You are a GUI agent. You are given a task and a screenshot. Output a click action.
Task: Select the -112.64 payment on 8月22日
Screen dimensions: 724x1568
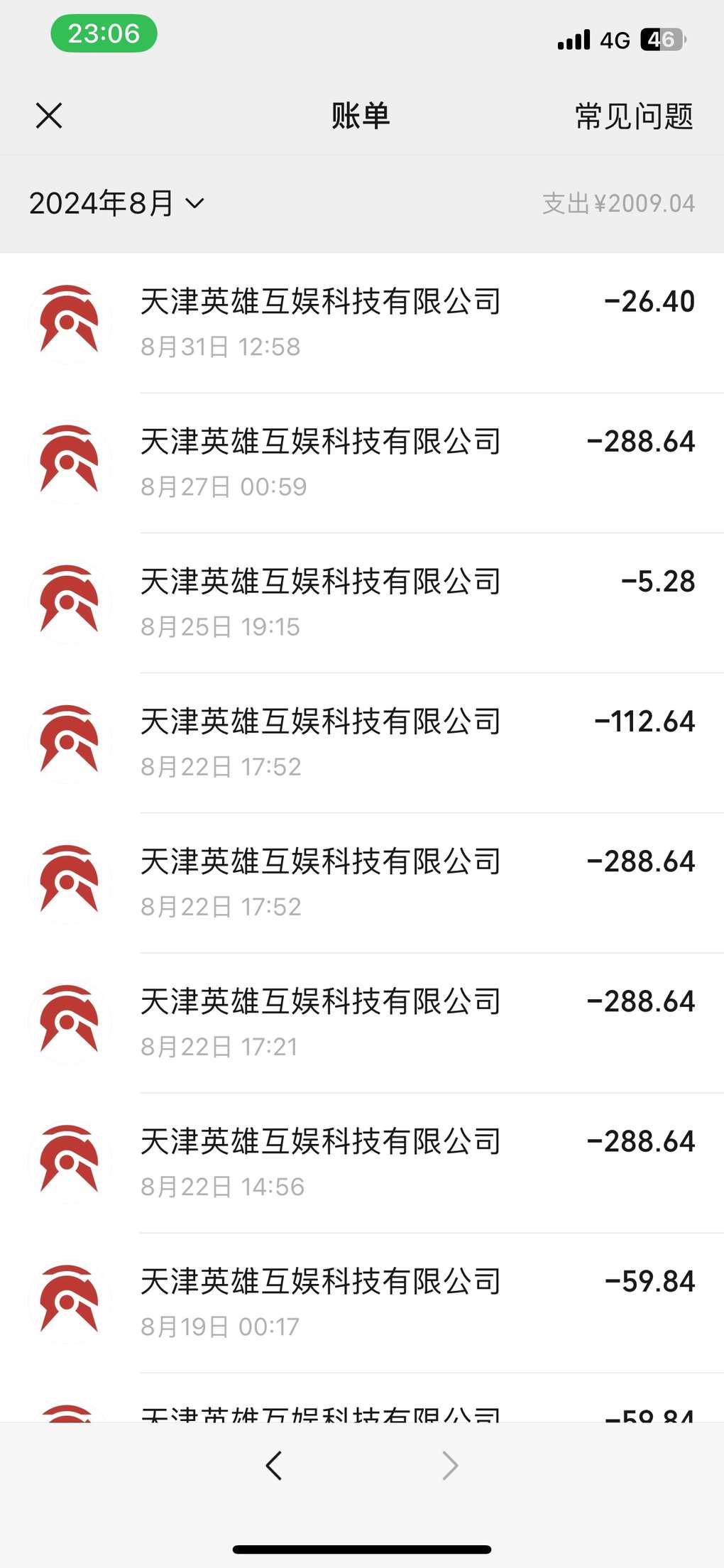pos(362,743)
